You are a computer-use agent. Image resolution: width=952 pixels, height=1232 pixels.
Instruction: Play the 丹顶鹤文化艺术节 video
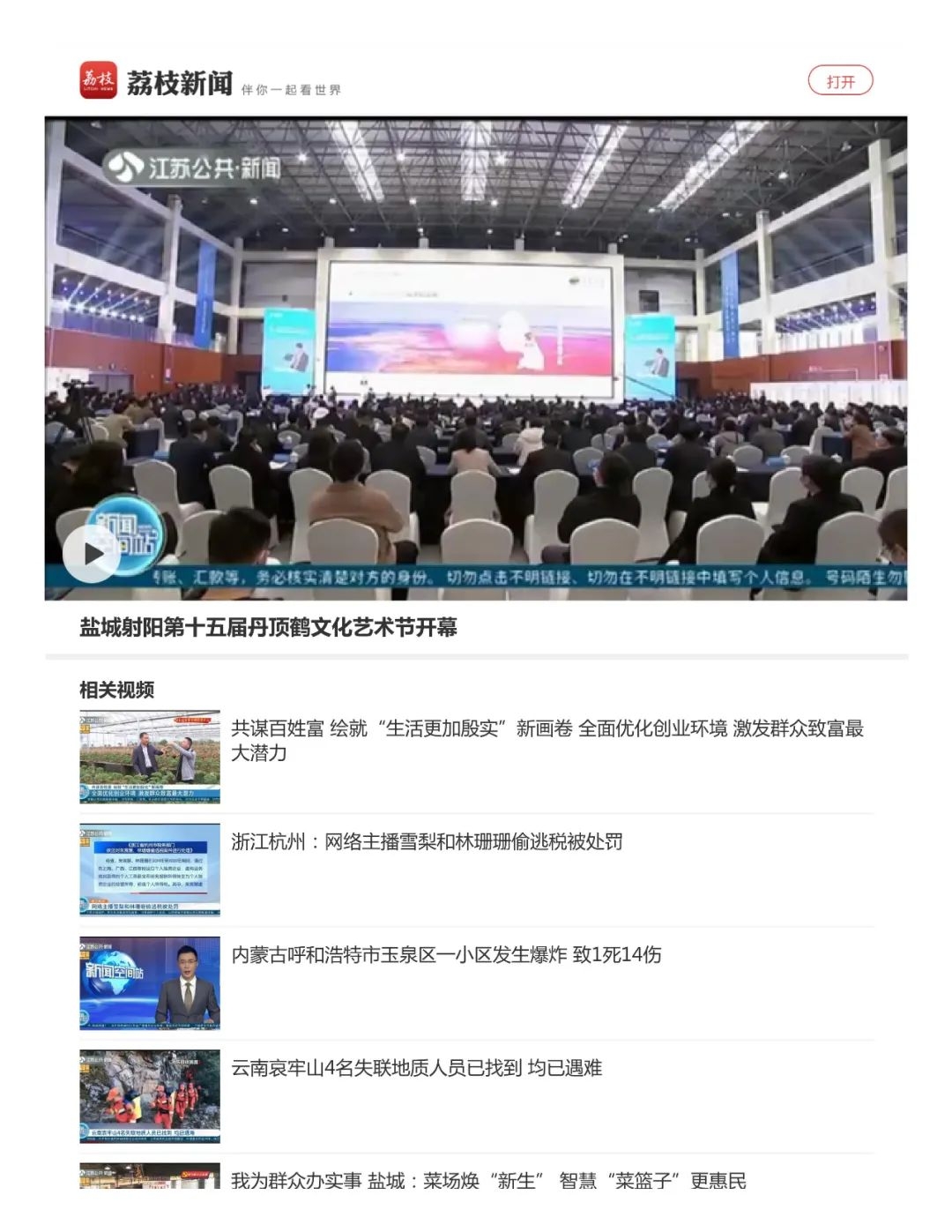click(x=91, y=554)
